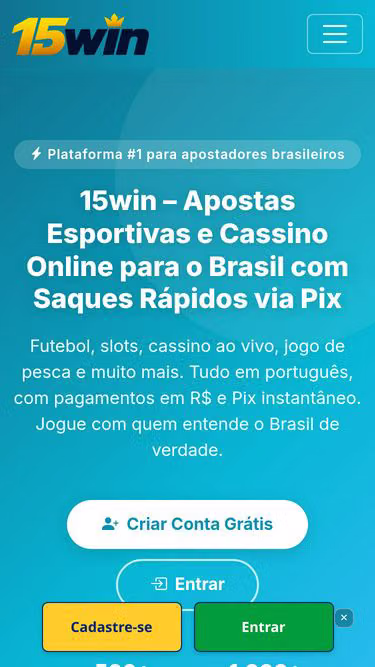Tap the outlined Entrar button
Screen dimensions: 375x667
[x=187, y=584]
